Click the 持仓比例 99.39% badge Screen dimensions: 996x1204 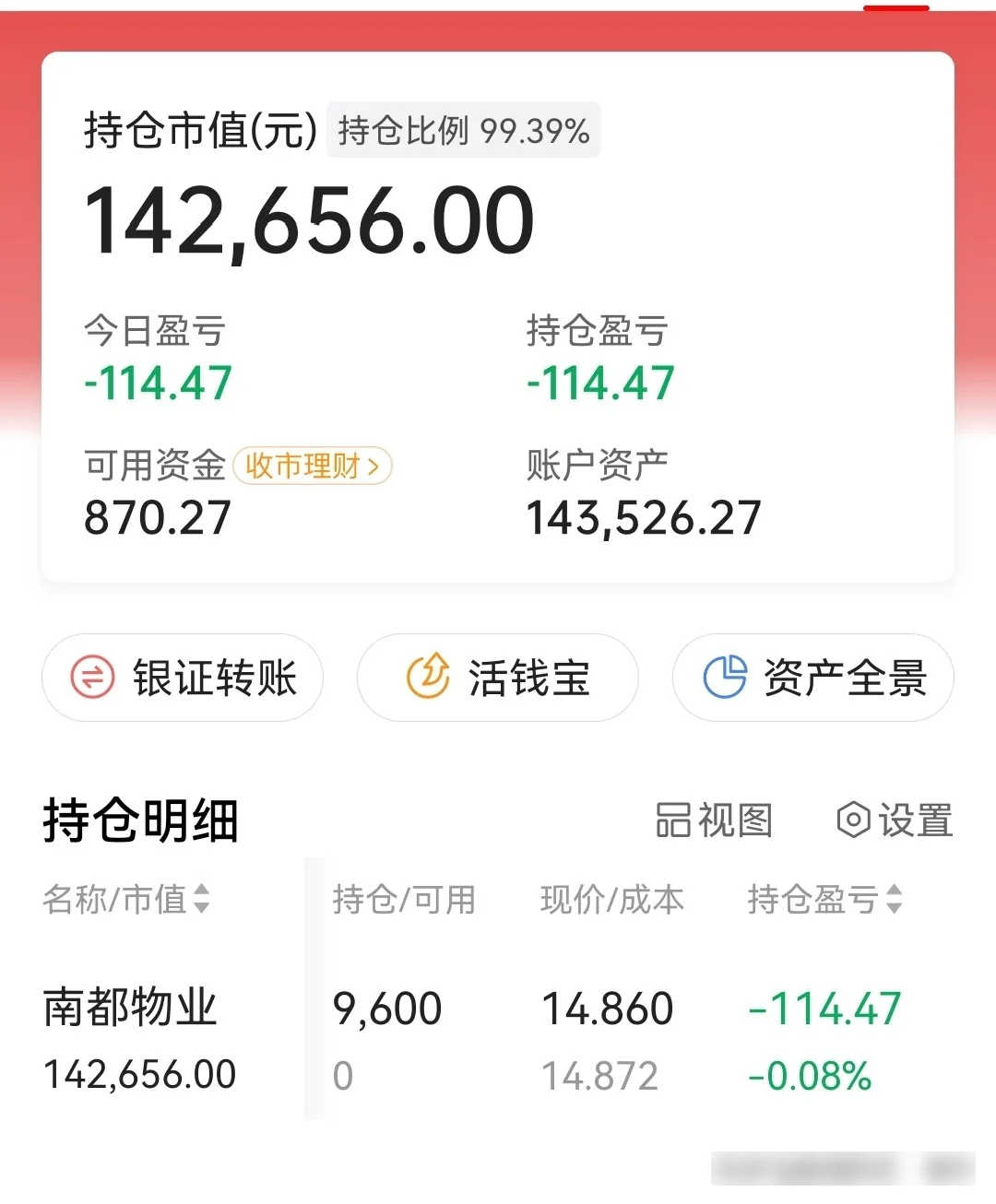(x=462, y=131)
